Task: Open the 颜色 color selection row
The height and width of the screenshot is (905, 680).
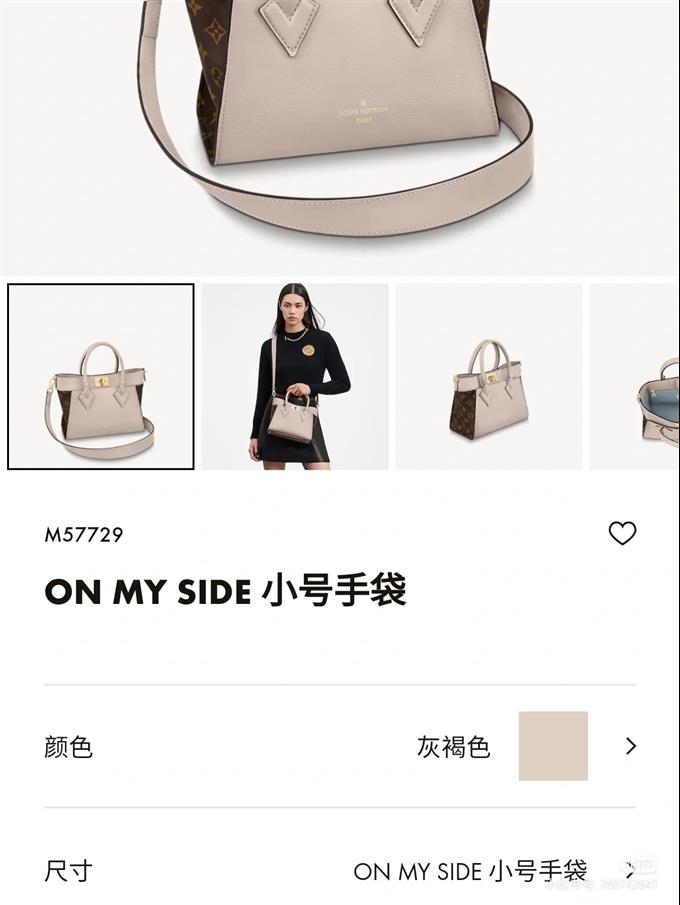Action: coord(340,746)
